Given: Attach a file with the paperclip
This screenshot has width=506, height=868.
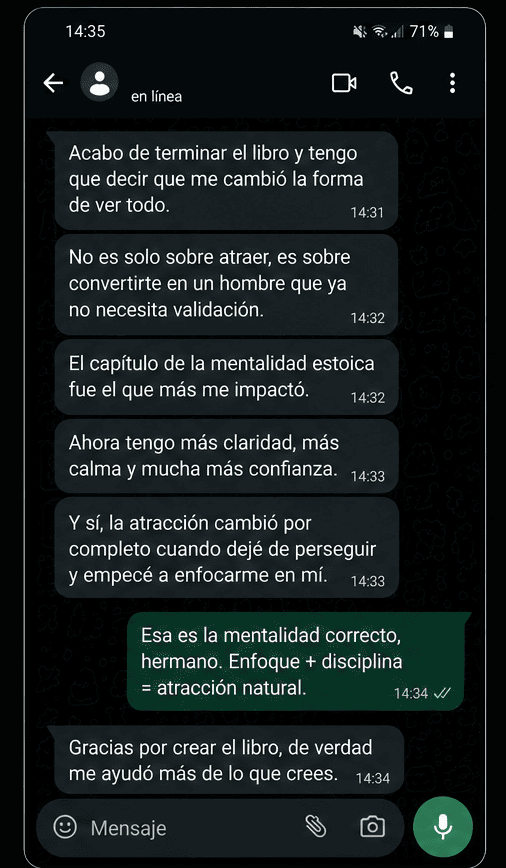Looking at the screenshot, I should (x=316, y=827).
